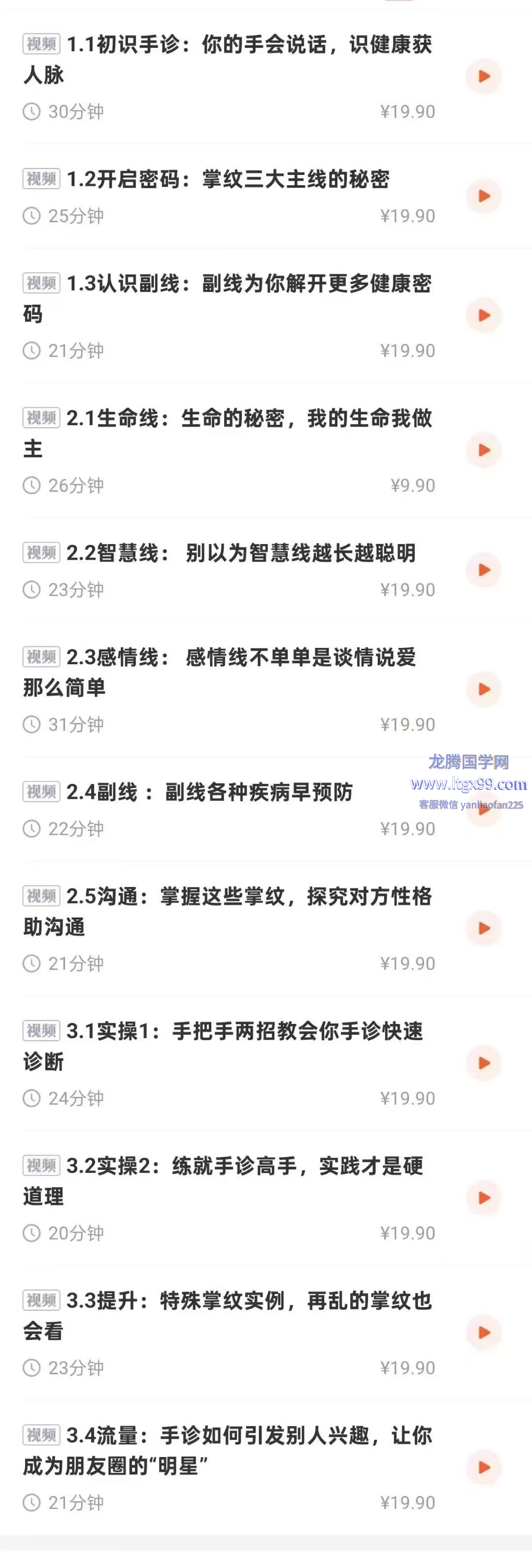
Task: Play lesson 3.2 实操2
Action: tap(484, 1198)
